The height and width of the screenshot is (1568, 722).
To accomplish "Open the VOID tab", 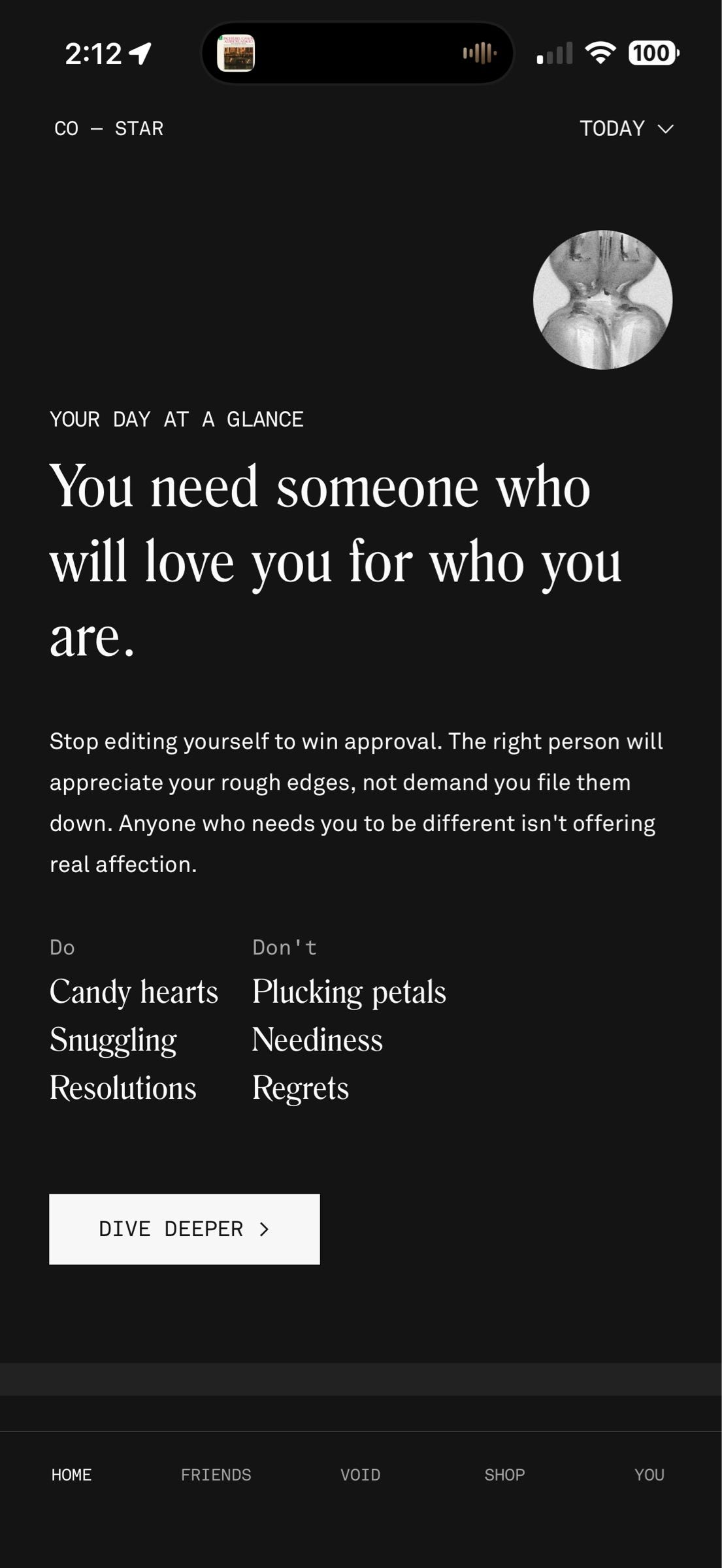I will coord(360,1475).
